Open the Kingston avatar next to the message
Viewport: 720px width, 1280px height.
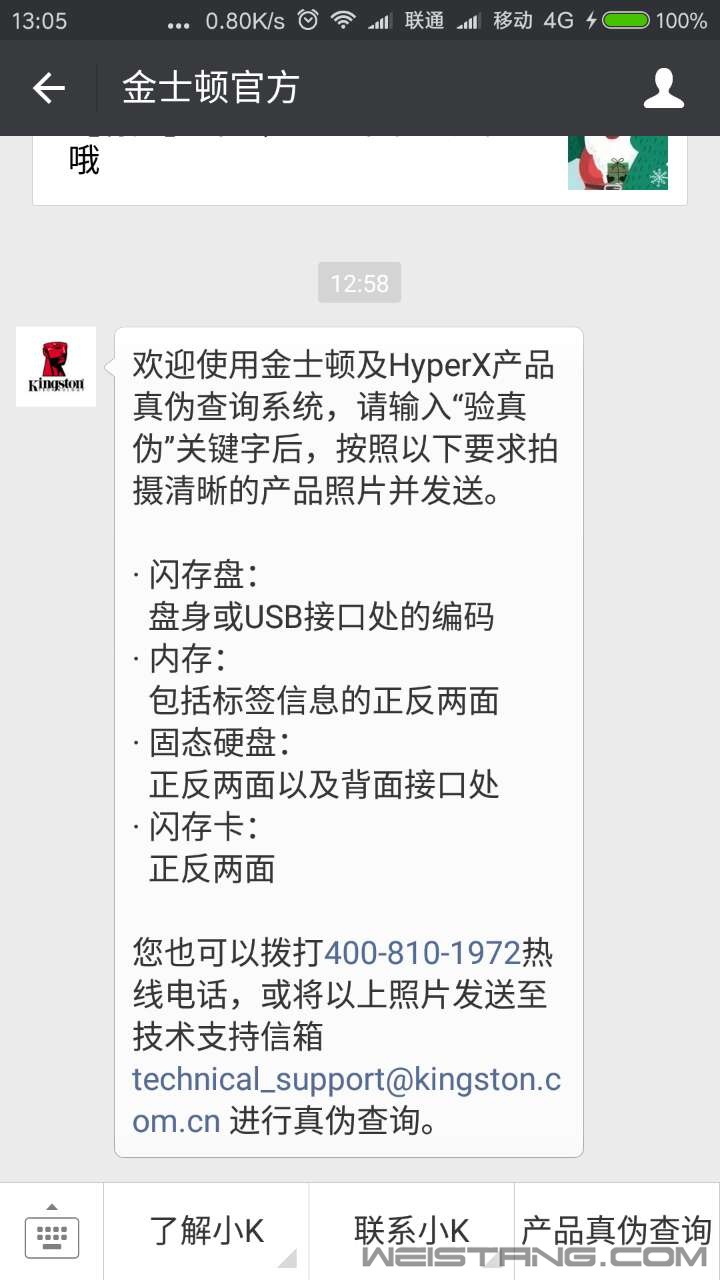click(x=56, y=367)
